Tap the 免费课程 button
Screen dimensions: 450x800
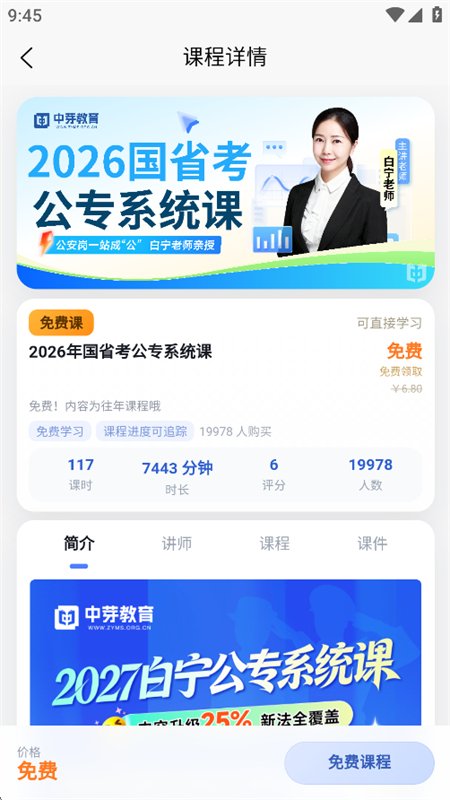coord(359,763)
